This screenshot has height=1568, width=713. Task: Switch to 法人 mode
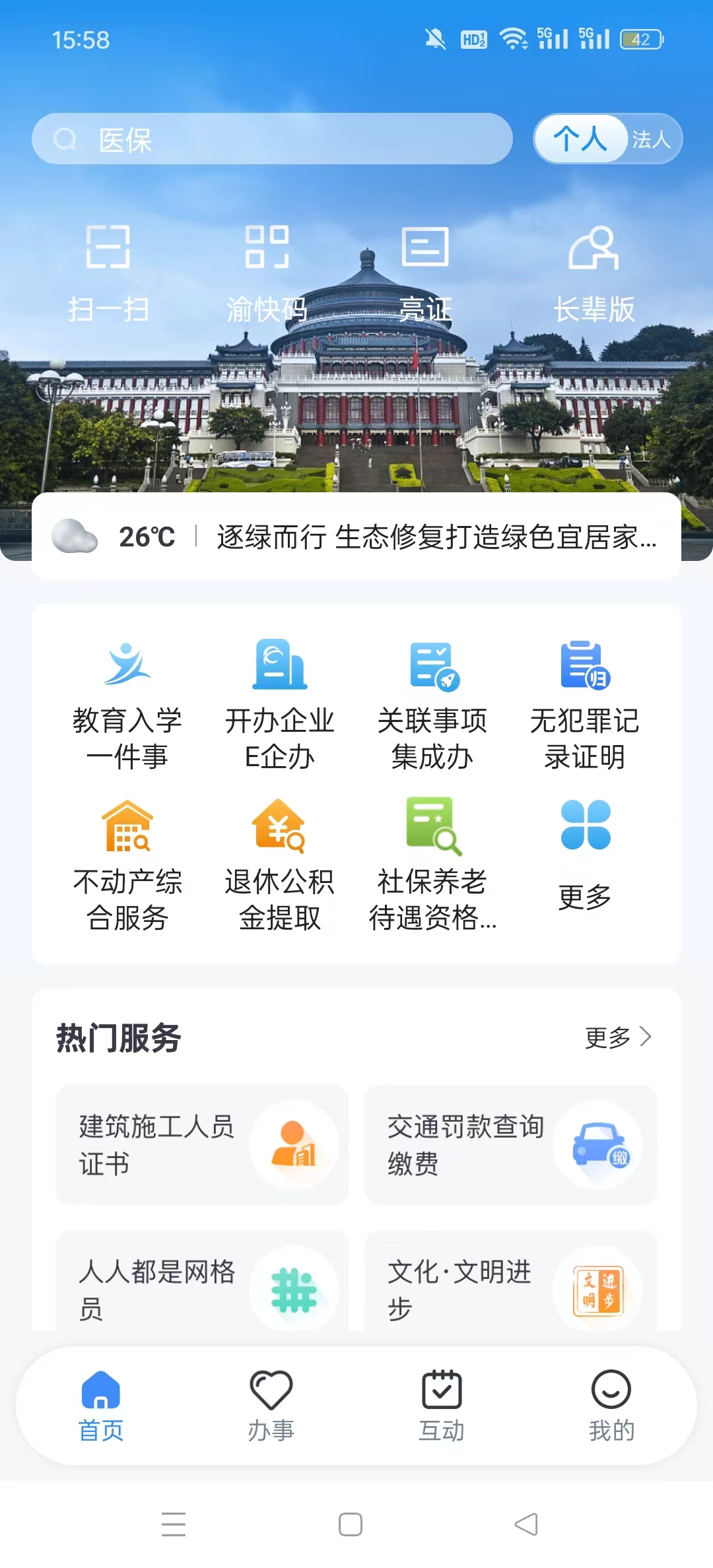pyautogui.click(x=652, y=139)
